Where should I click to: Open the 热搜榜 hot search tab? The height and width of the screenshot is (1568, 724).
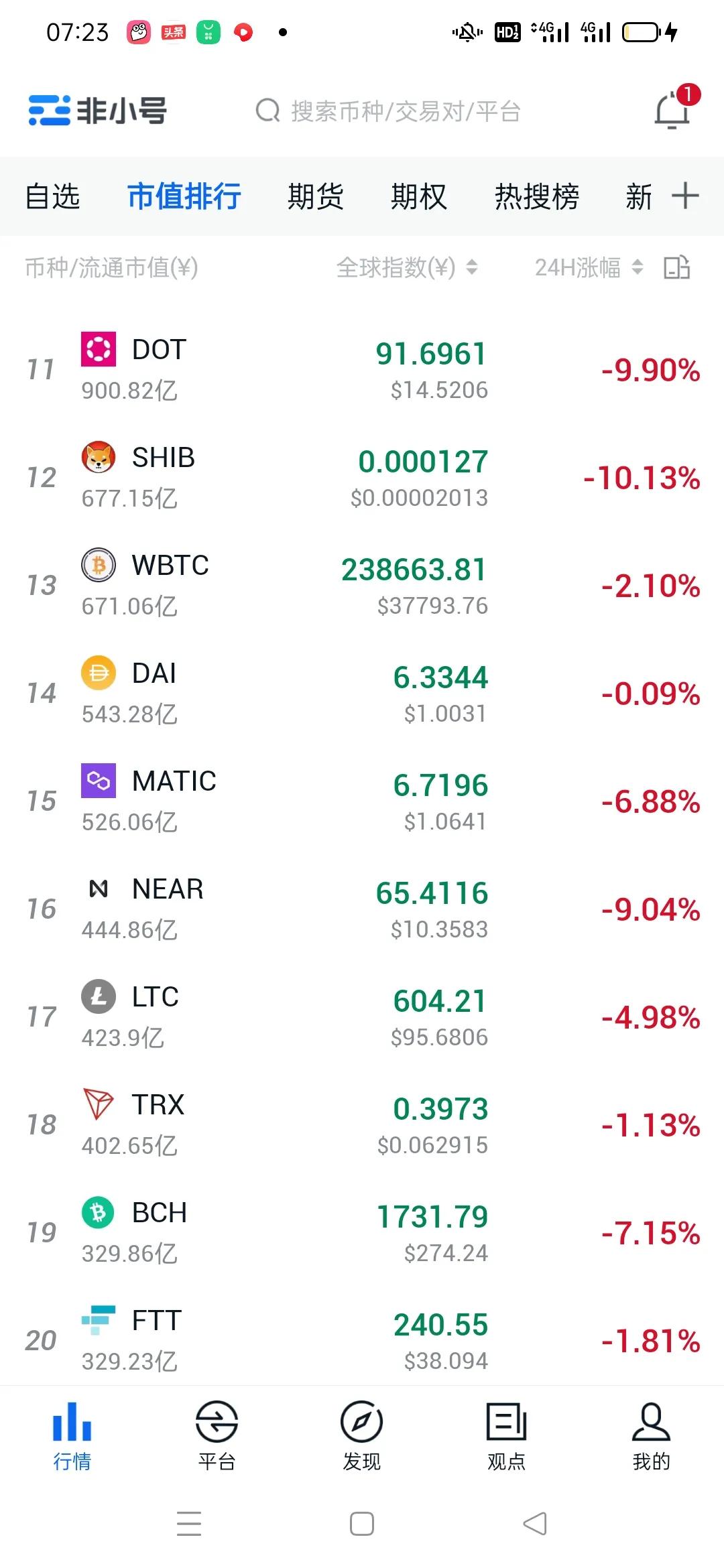[x=536, y=197]
